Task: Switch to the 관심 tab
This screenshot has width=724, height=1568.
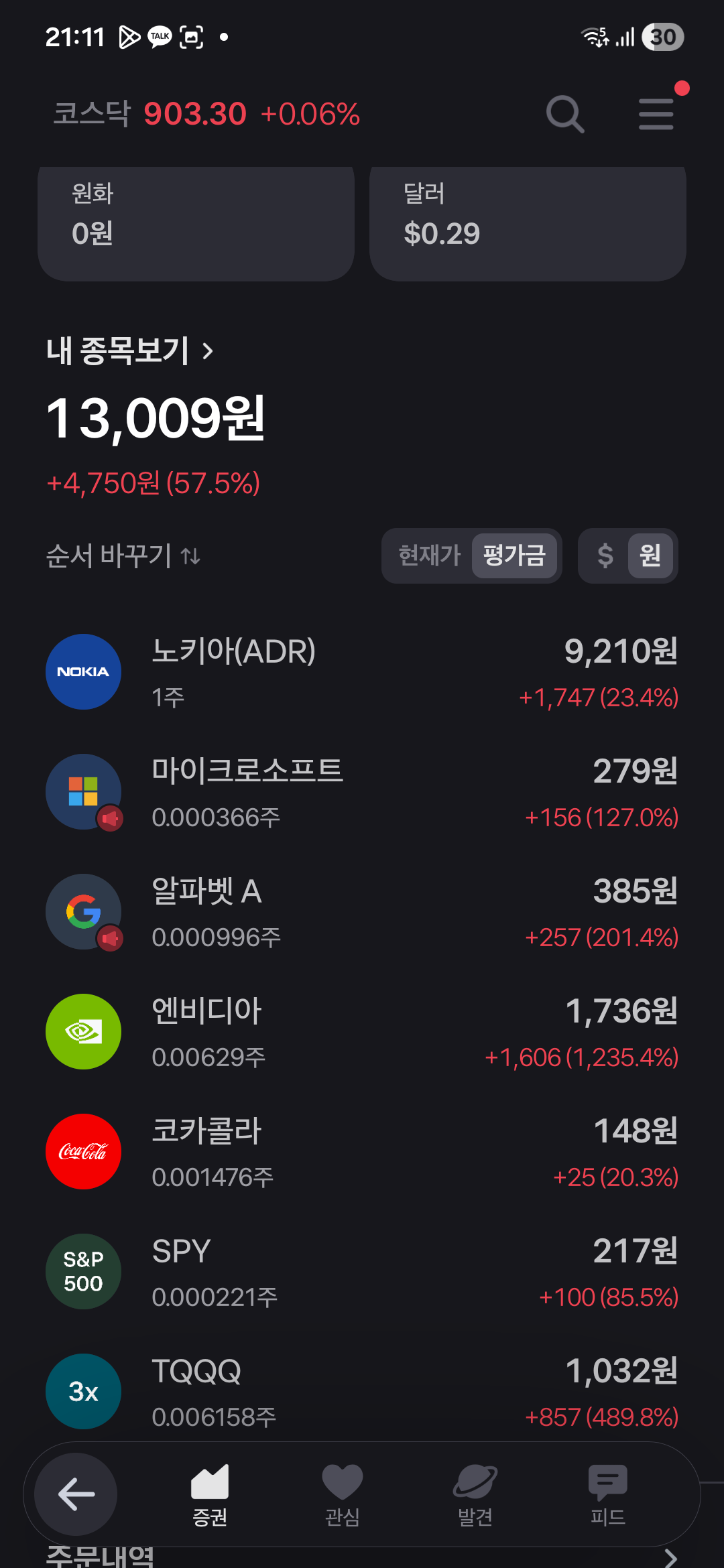Action: tap(342, 1501)
